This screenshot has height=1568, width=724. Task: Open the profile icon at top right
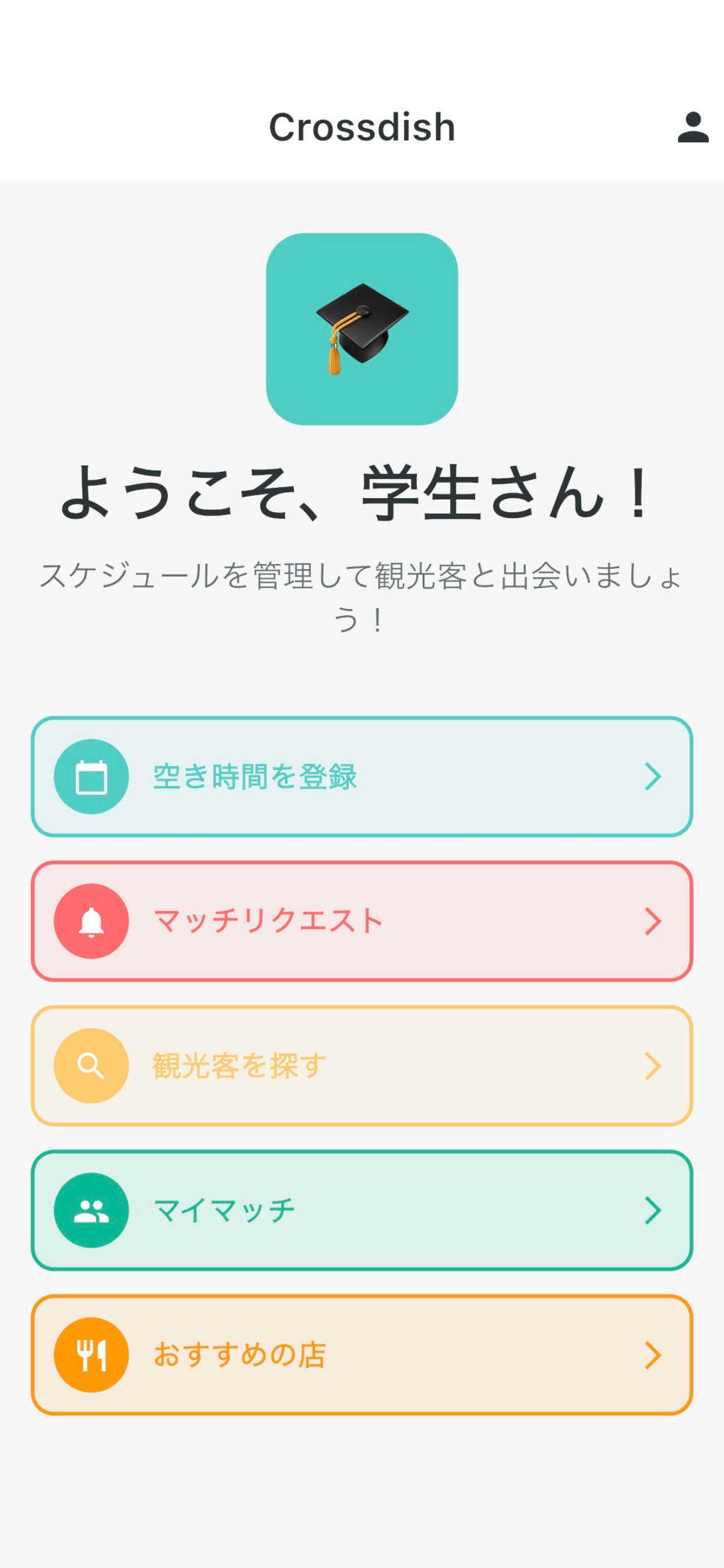click(x=694, y=127)
